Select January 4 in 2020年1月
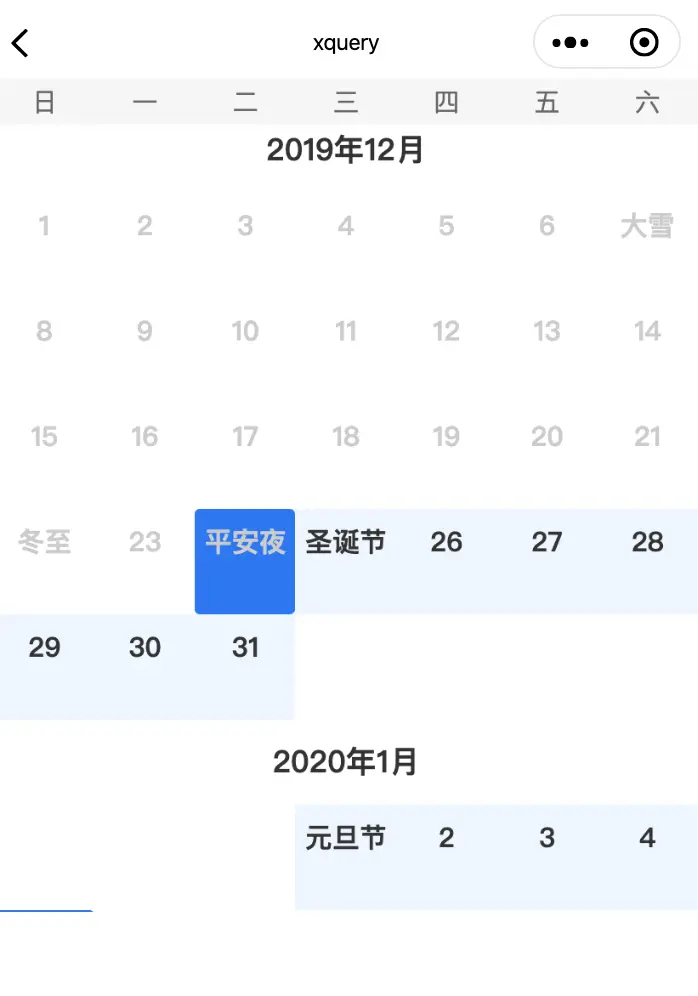 click(648, 855)
